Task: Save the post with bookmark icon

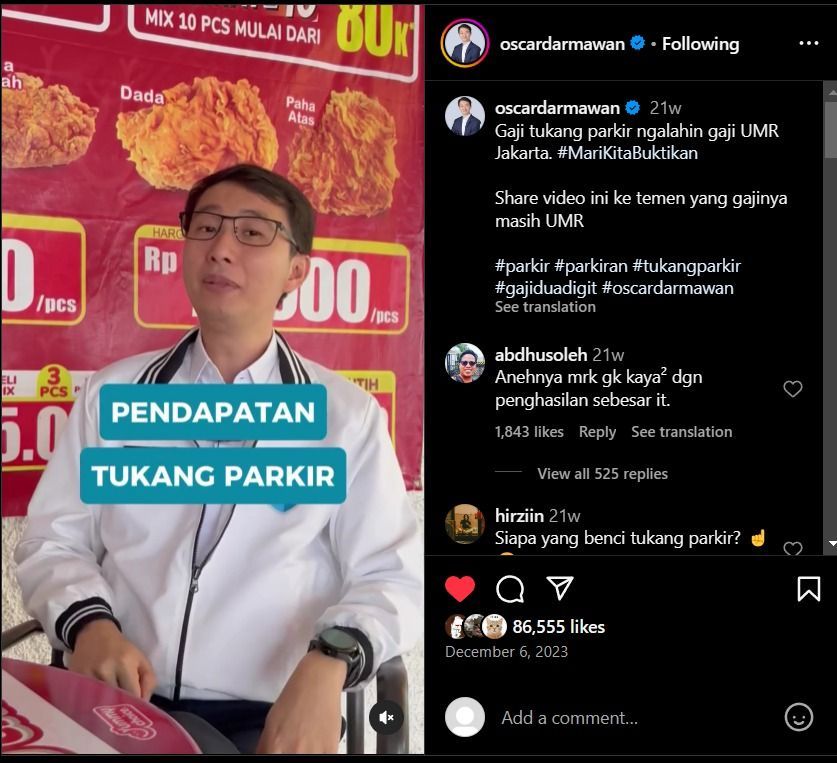Action: click(x=808, y=589)
